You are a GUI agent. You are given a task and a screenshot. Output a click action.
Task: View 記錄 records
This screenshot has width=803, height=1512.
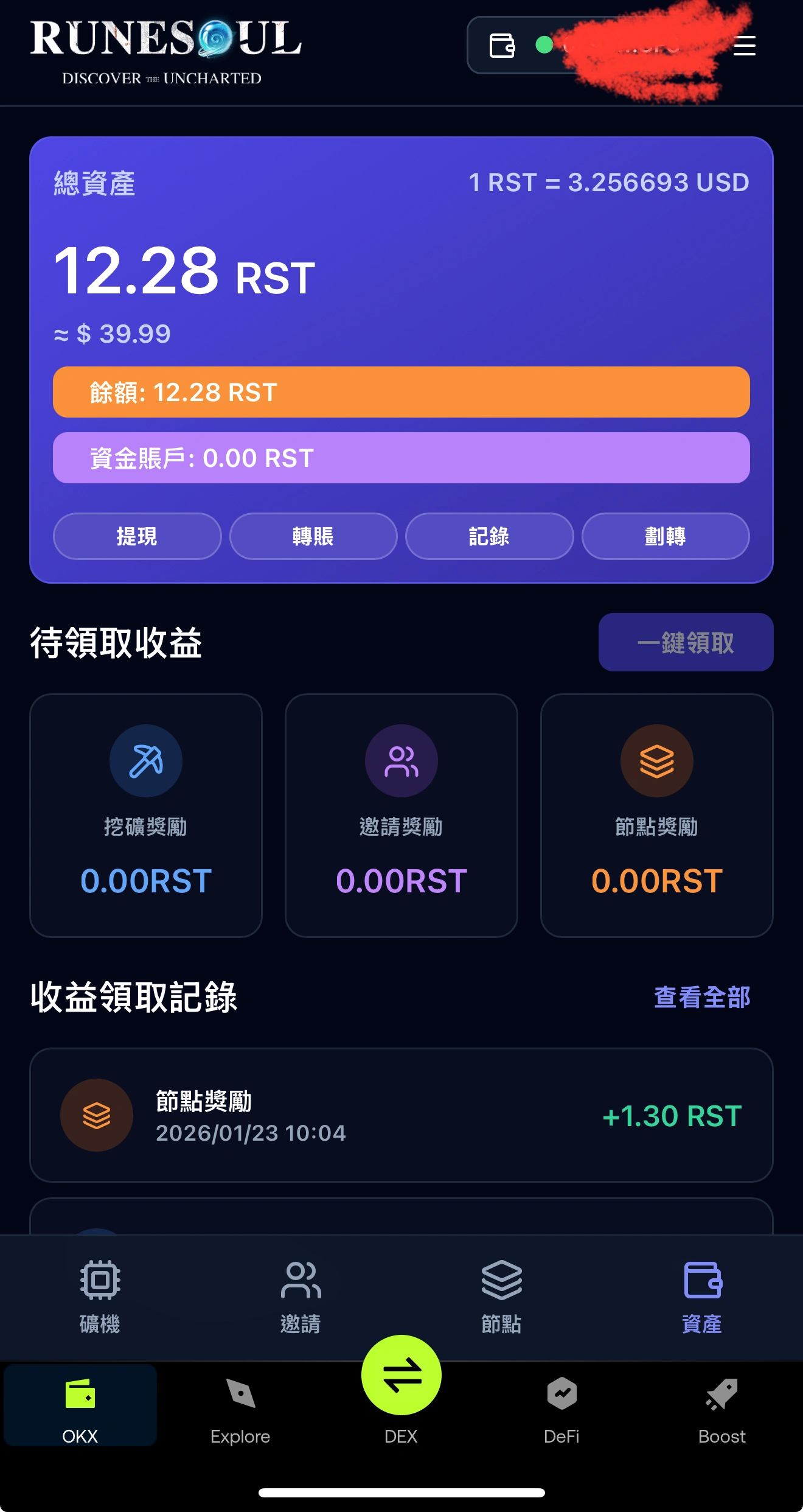click(x=489, y=536)
